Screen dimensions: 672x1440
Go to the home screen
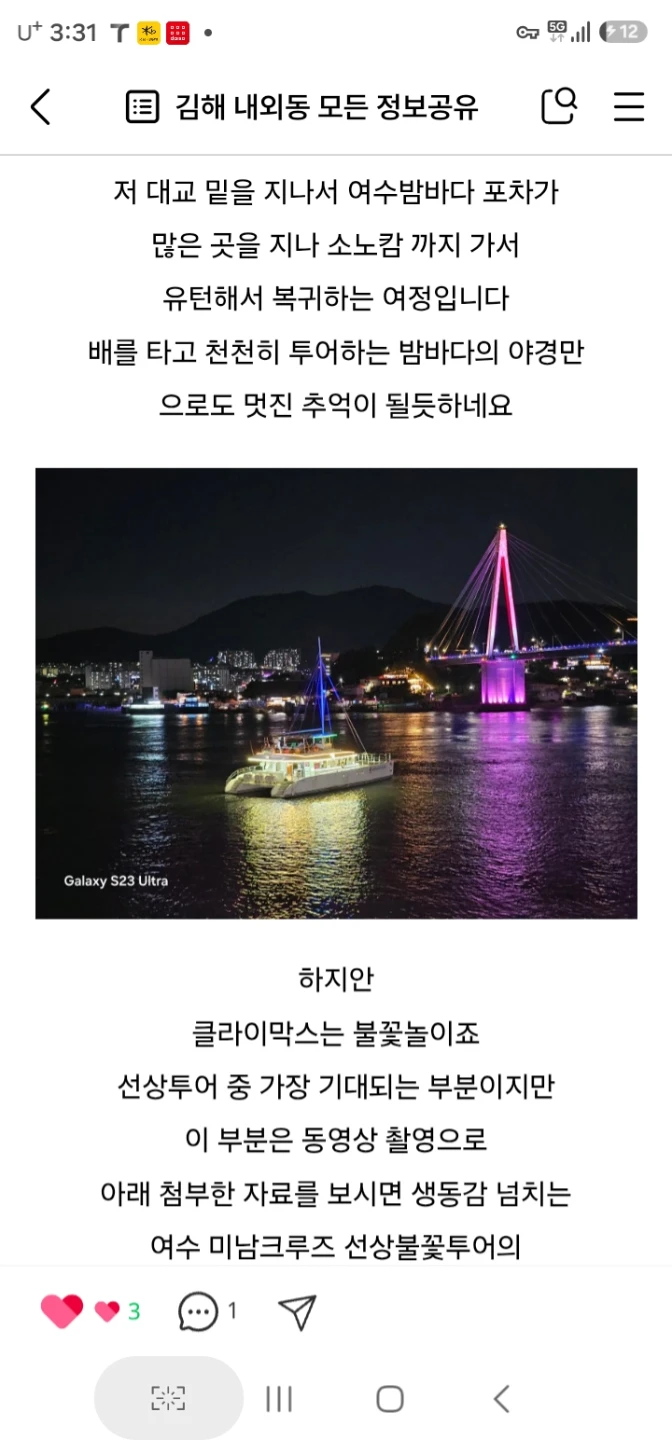390,1398
